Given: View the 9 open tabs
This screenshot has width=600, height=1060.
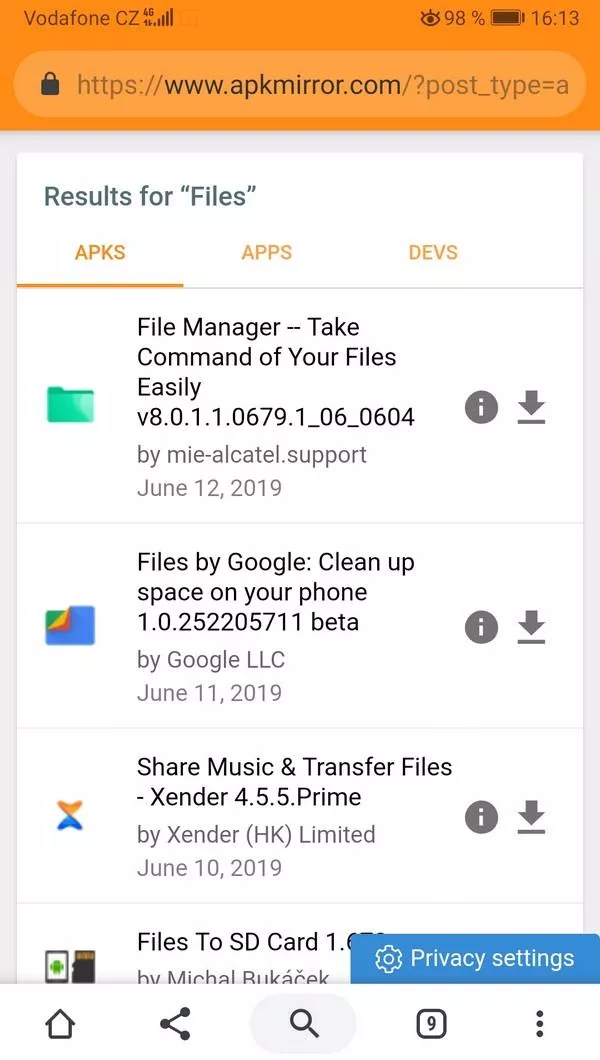Looking at the screenshot, I should tap(431, 1024).
